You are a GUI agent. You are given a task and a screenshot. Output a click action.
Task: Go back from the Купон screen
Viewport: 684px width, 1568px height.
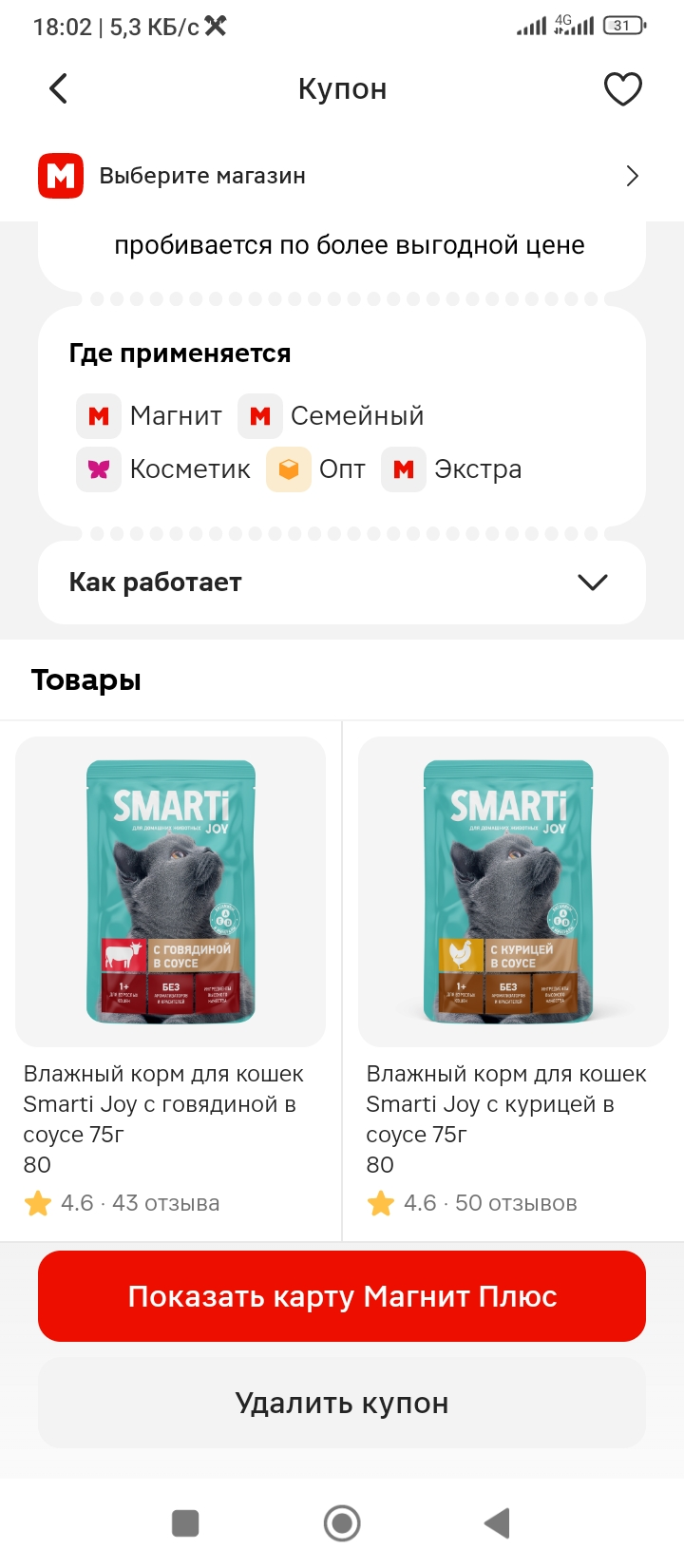tap(59, 89)
